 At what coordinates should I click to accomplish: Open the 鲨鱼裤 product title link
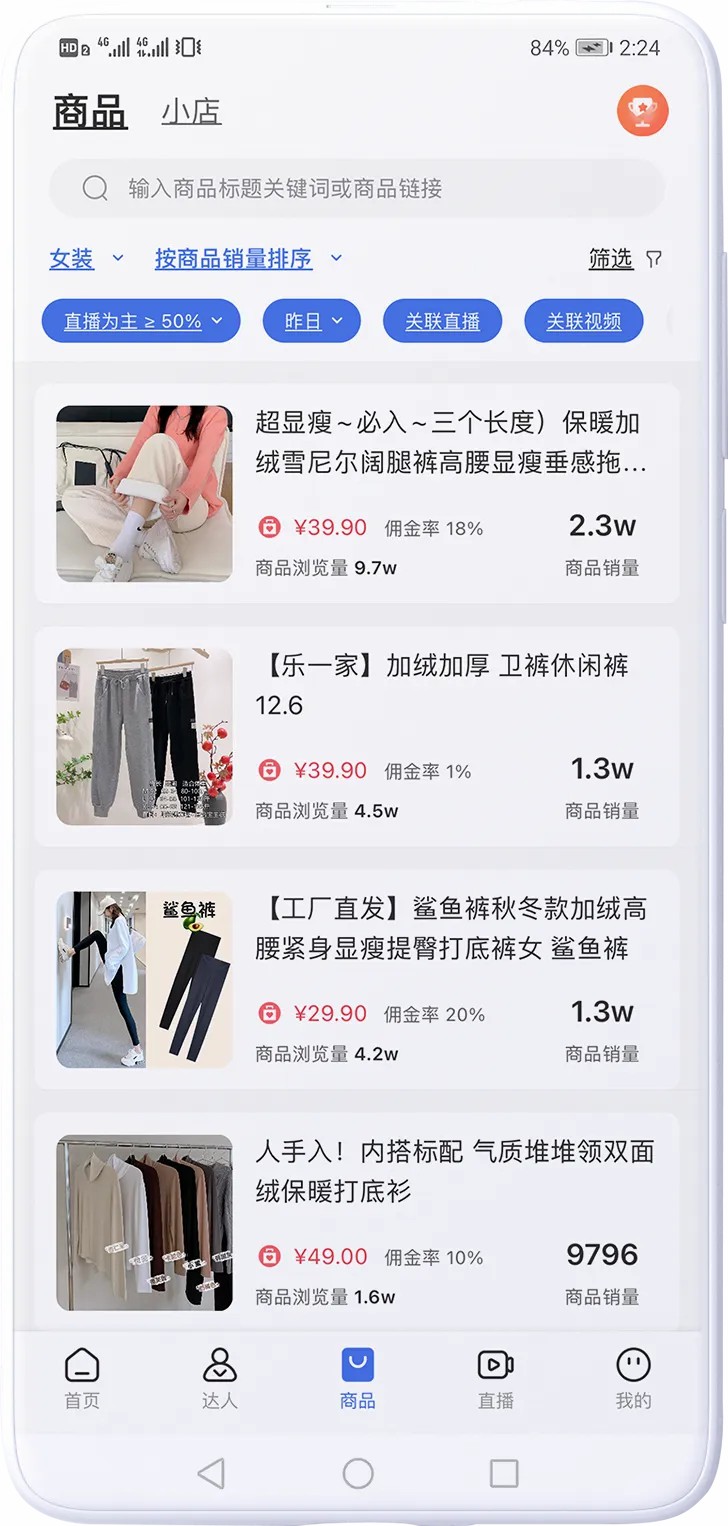453,931
